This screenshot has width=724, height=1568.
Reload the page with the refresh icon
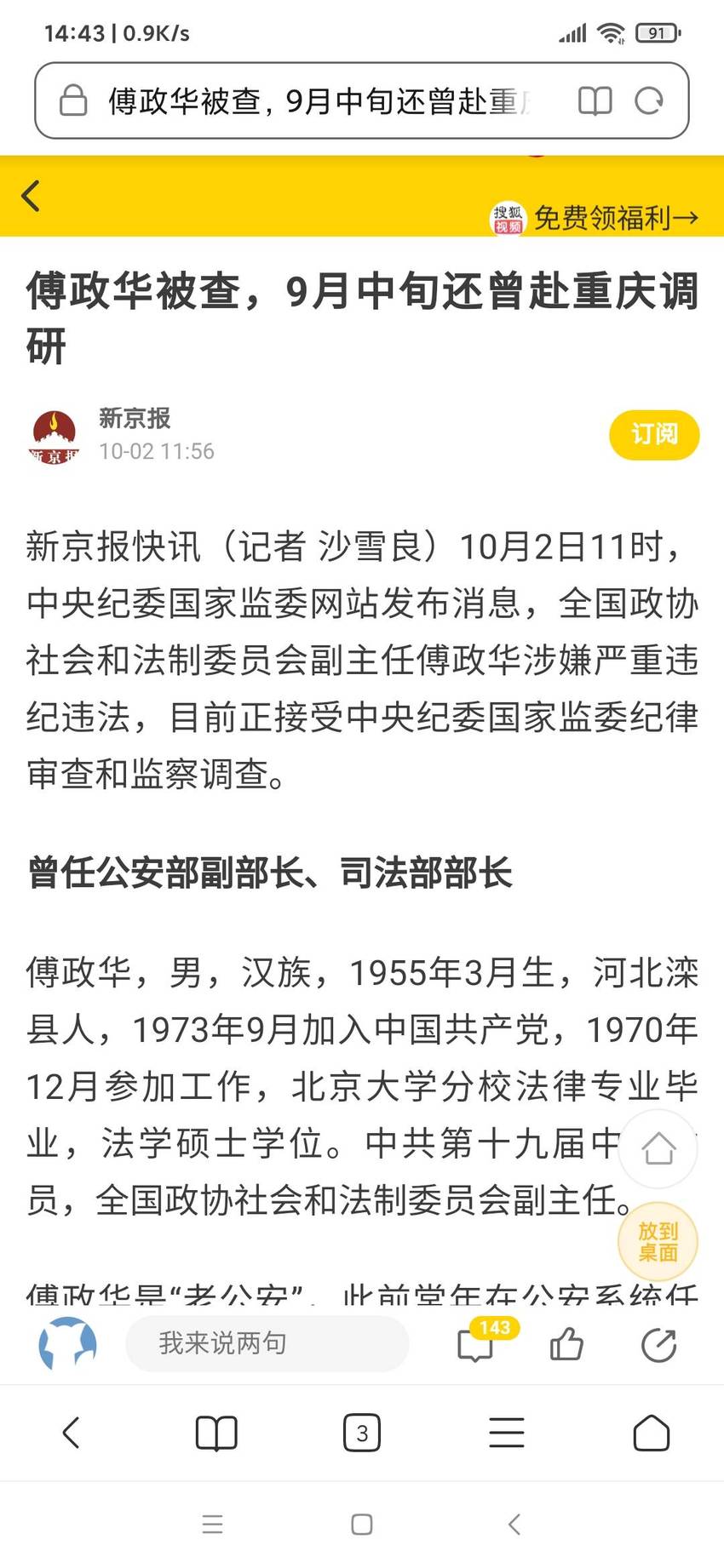649,101
